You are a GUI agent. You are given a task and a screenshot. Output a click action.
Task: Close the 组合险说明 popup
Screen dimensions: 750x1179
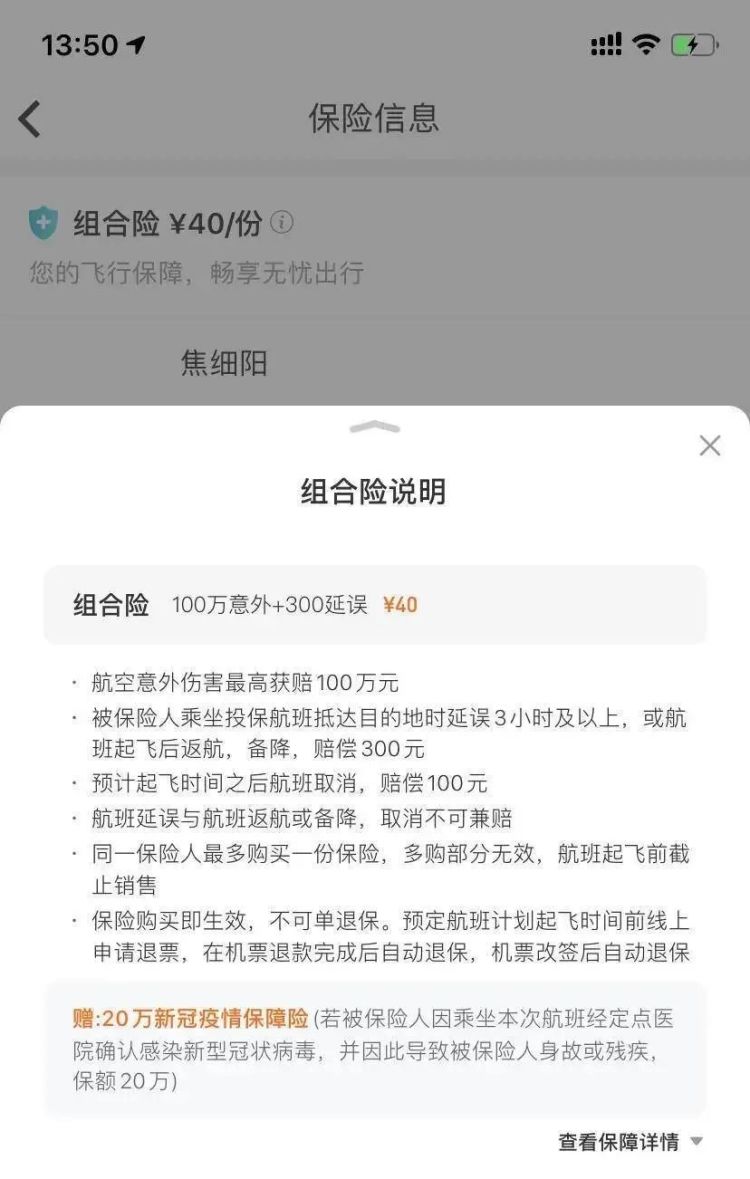[709, 446]
